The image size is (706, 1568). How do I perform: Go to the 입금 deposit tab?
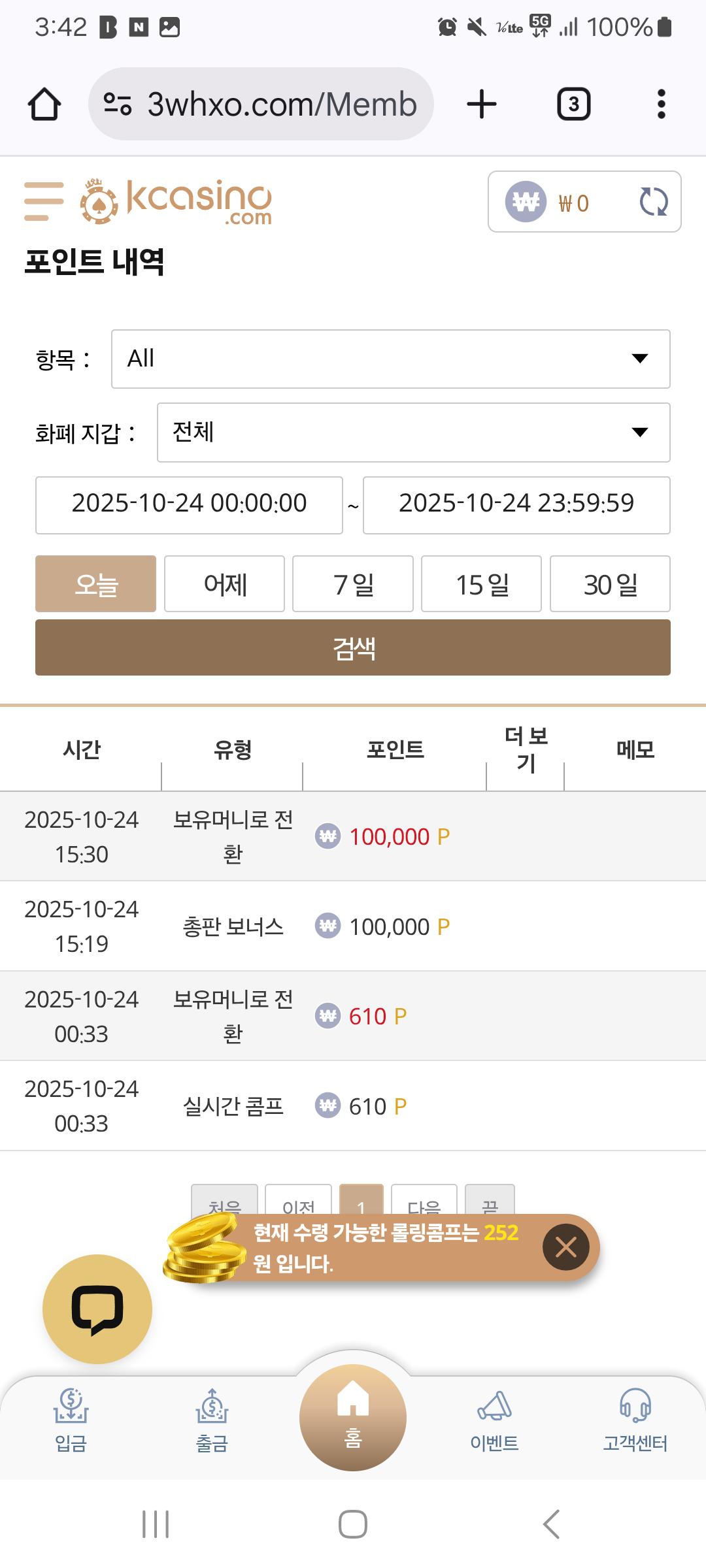pos(71,1419)
